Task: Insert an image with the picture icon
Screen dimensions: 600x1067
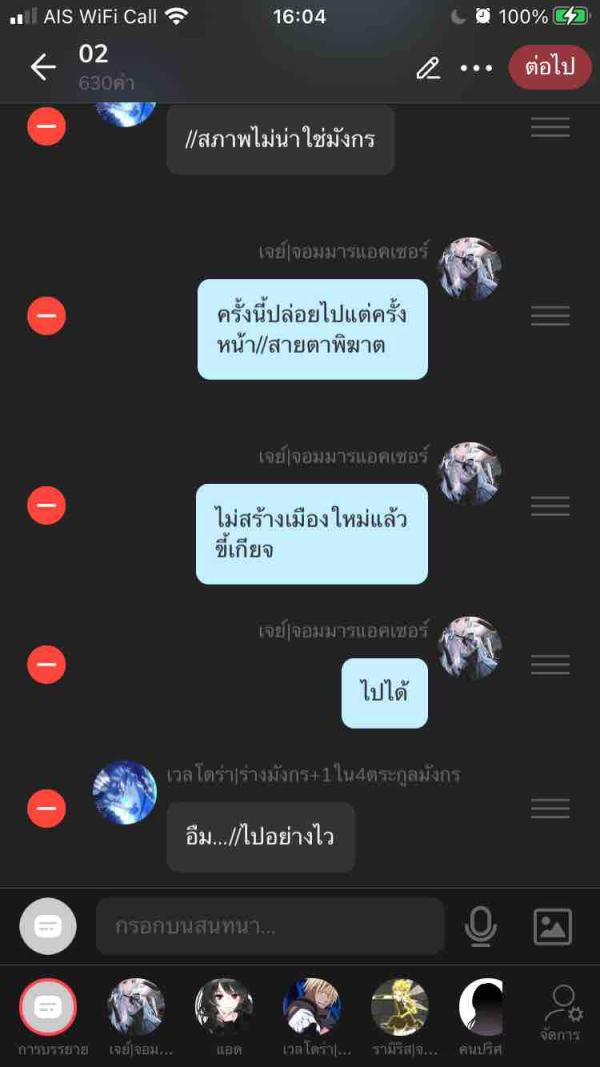Action: 553,926
